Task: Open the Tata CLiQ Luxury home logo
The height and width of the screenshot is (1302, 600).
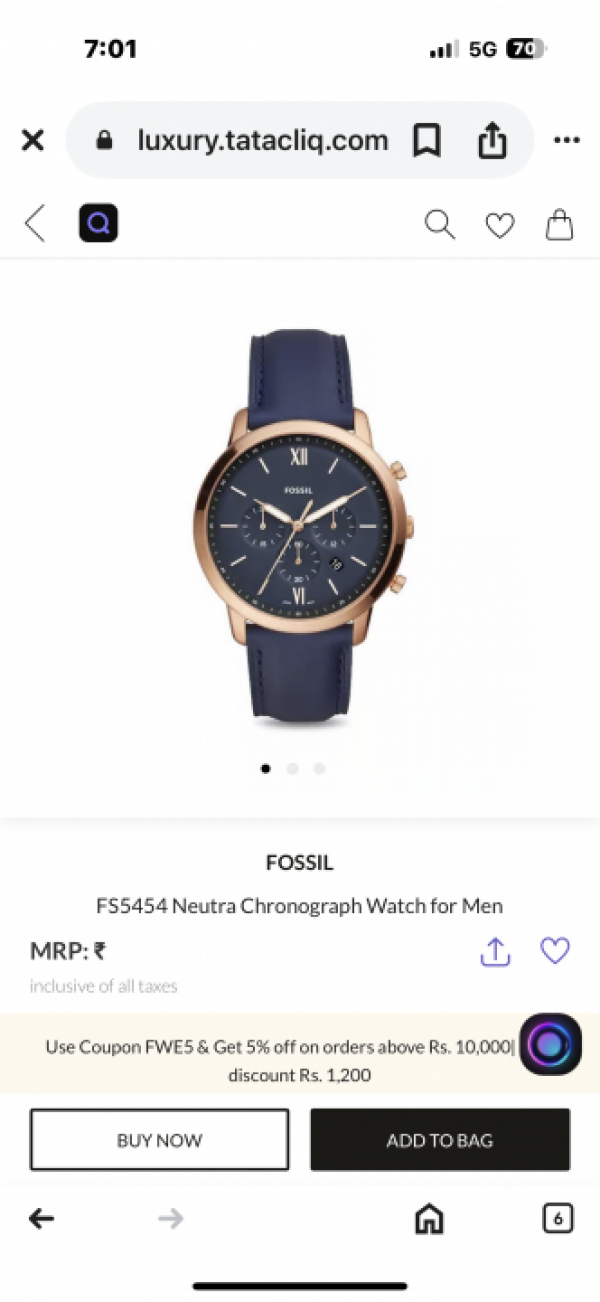Action: pyautogui.click(x=98, y=223)
